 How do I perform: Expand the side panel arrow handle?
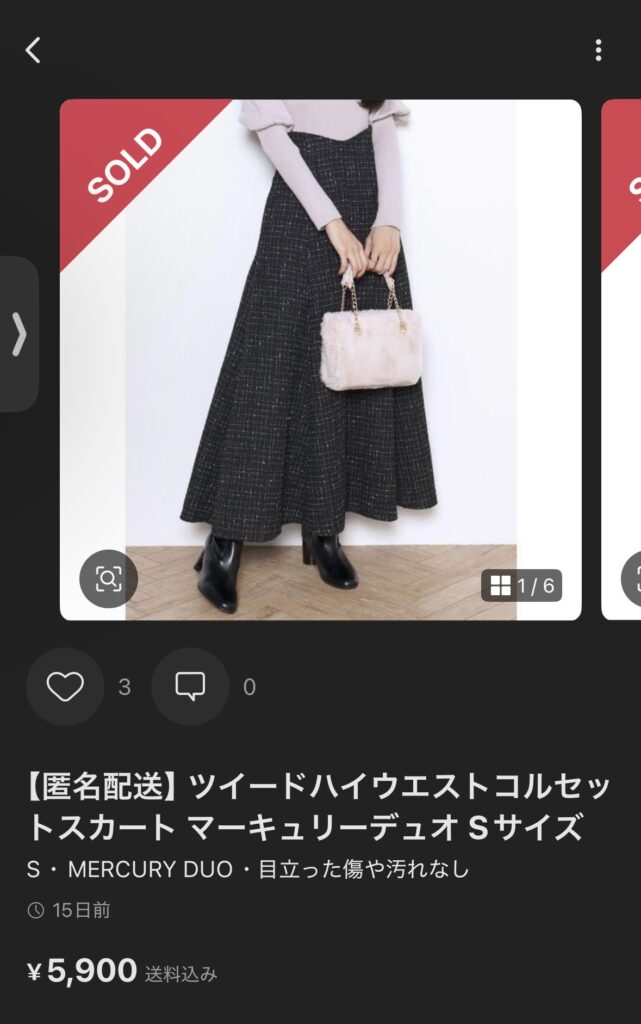coord(18,334)
